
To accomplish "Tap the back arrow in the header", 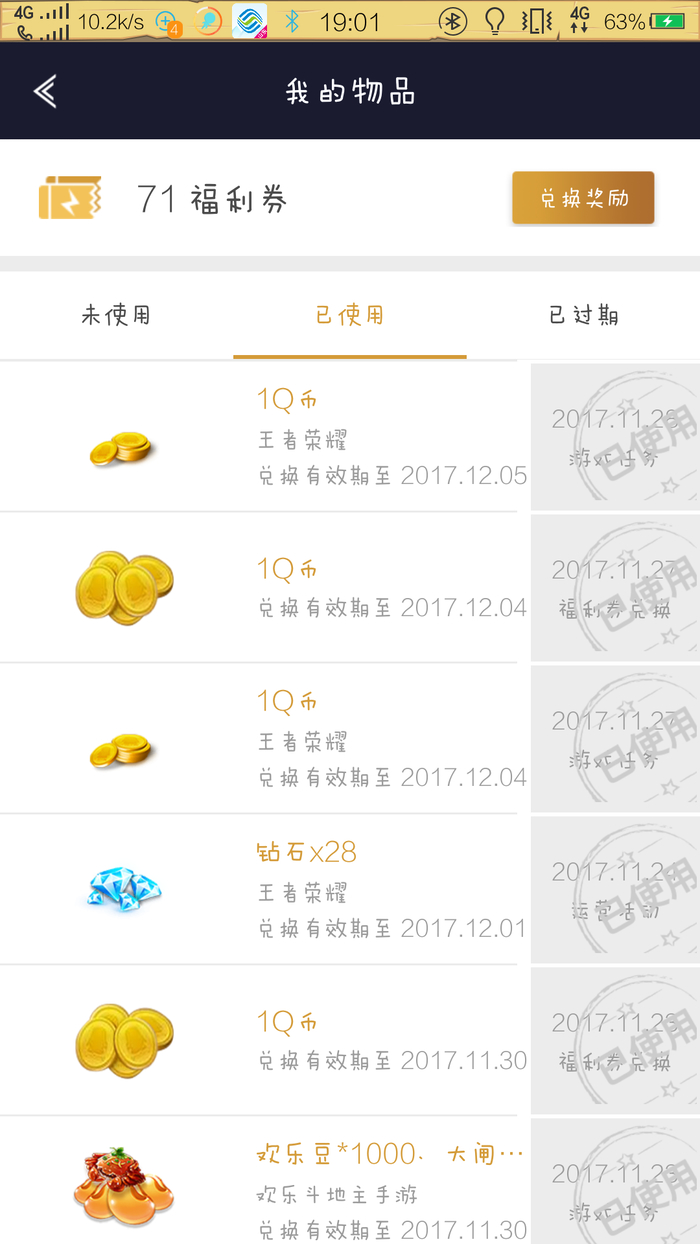I will click(x=45, y=92).
